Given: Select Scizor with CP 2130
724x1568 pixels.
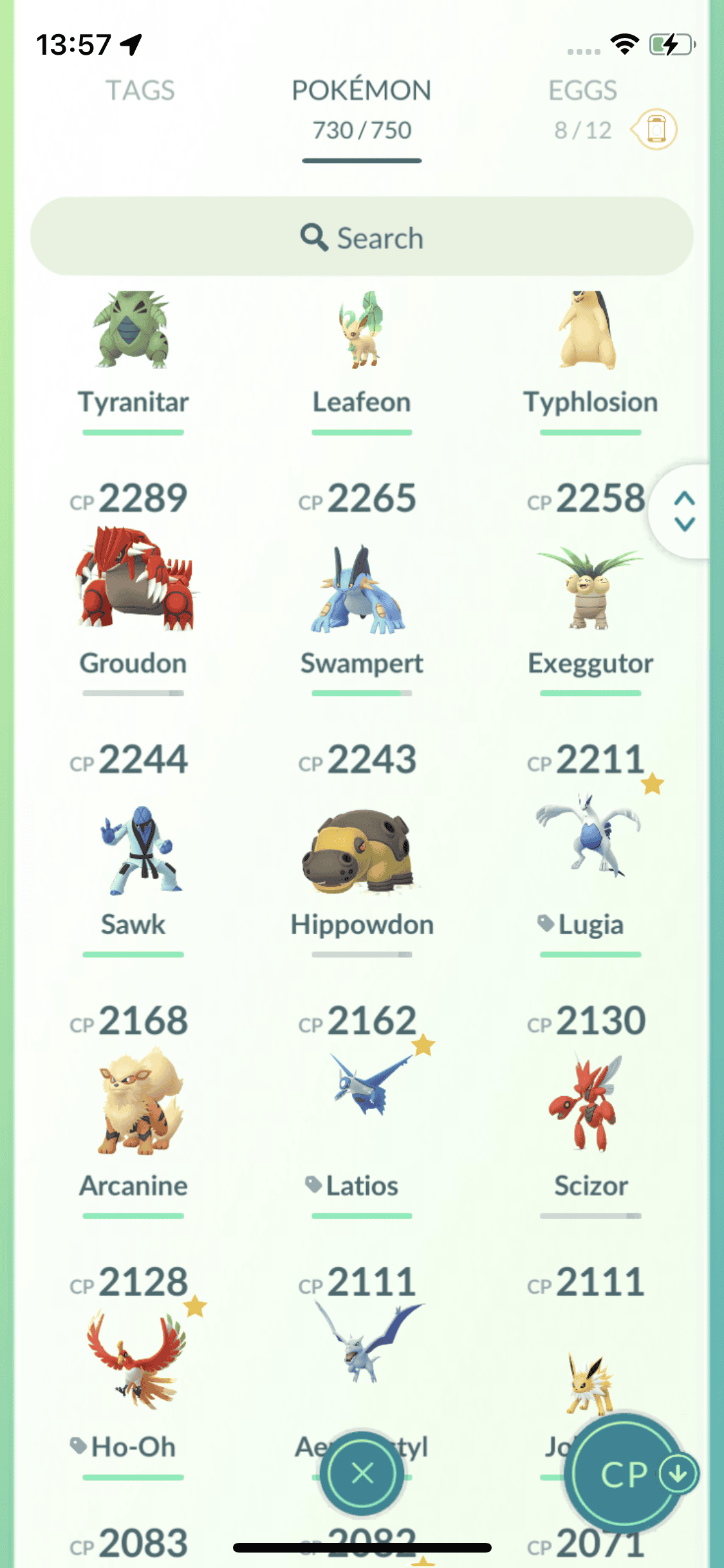Looking at the screenshot, I should [x=589, y=1104].
